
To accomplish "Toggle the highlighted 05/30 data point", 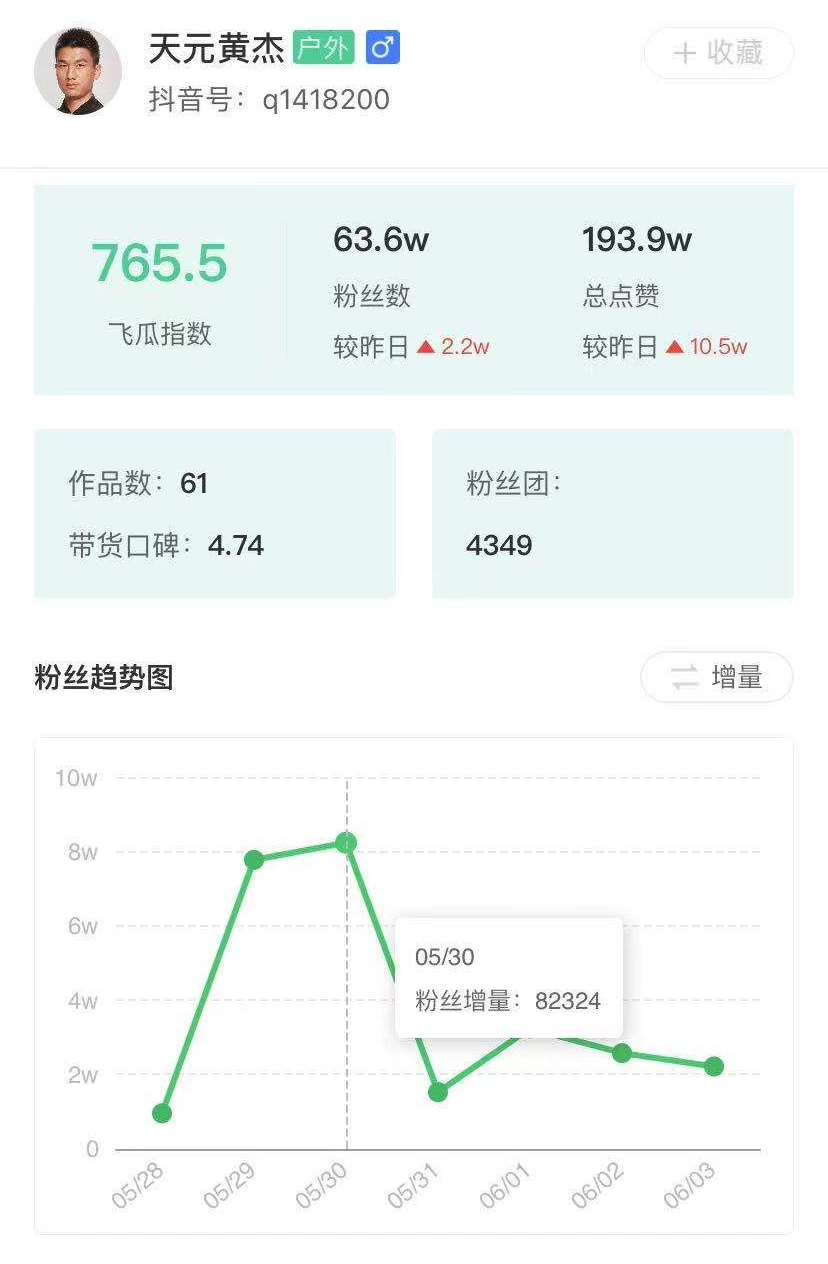I will point(345,842).
